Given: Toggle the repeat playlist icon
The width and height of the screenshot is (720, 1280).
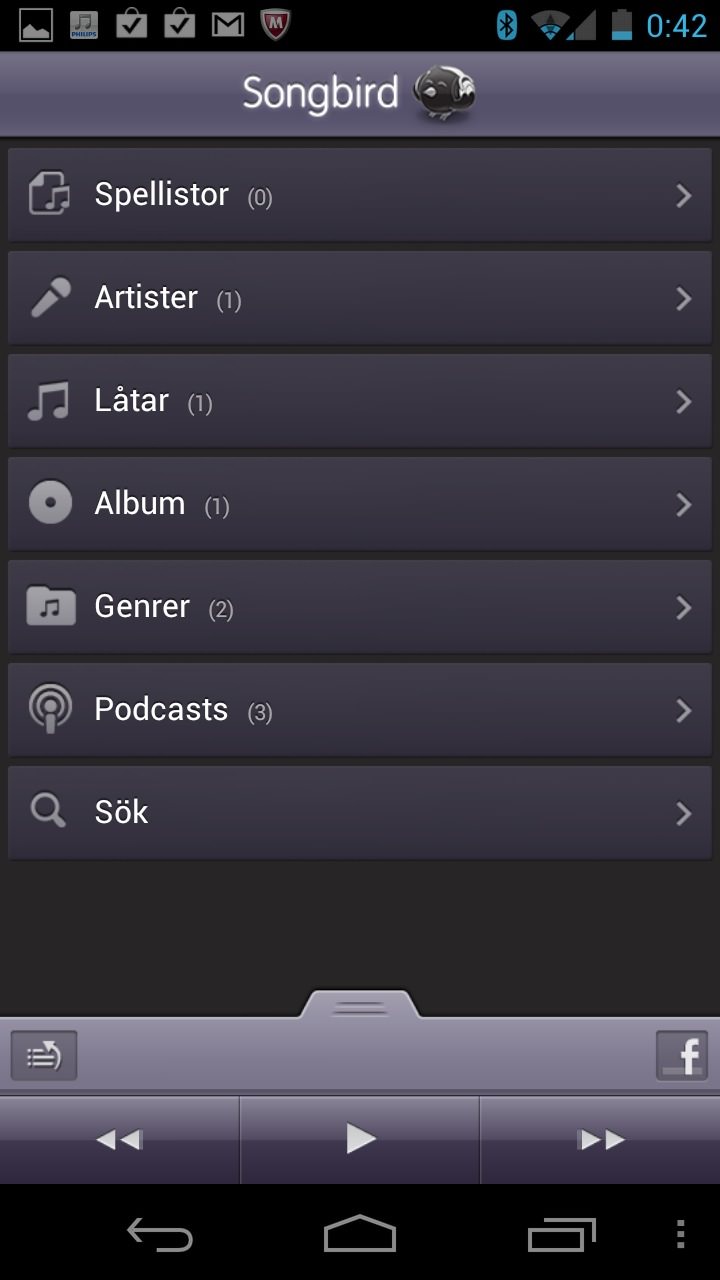Looking at the screenshot, I should click(44, 1055).
